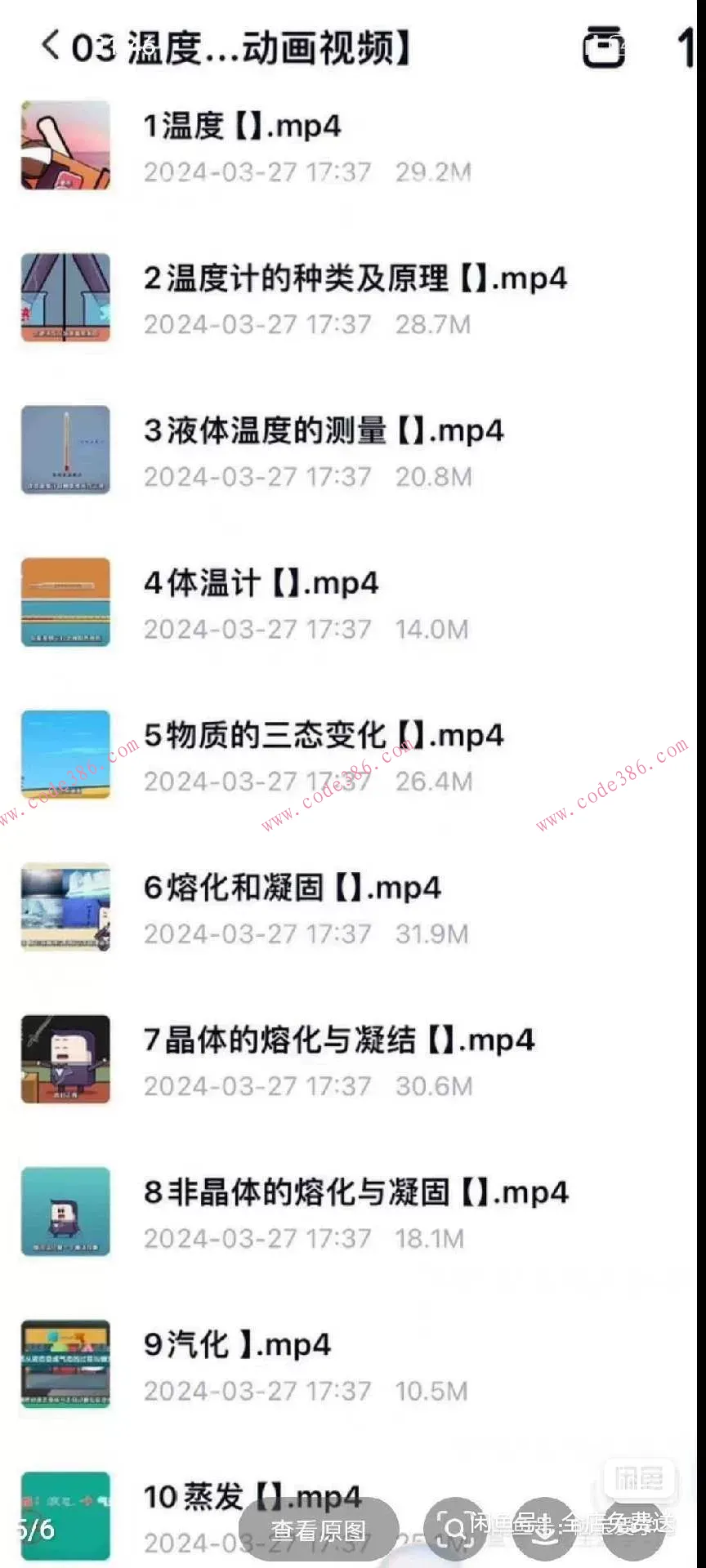Open the thumbnail of 6熔化和凝固
Image resolution: width=706 pixels, height=1568 pixels.
pos(65,906)
